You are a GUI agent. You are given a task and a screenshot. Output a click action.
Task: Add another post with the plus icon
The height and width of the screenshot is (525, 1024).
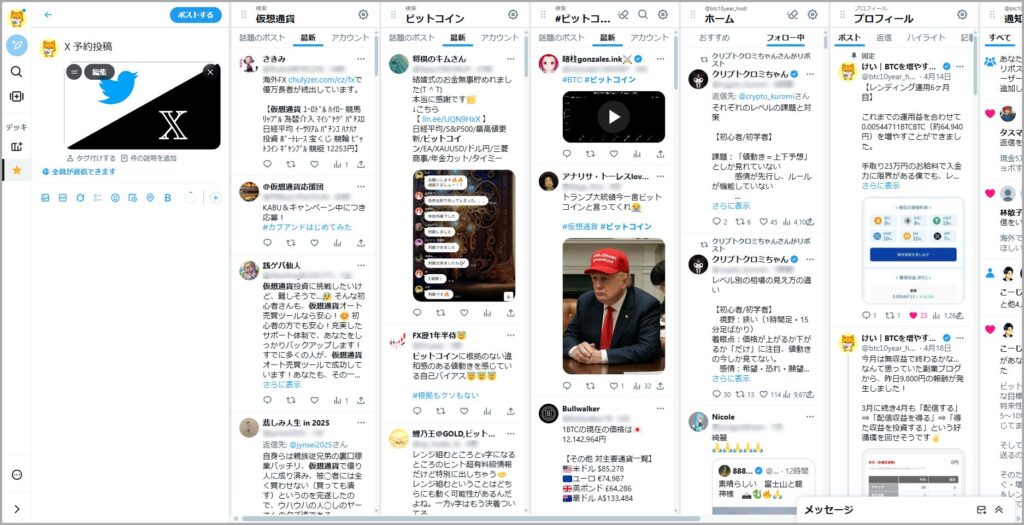coord(215,198)
